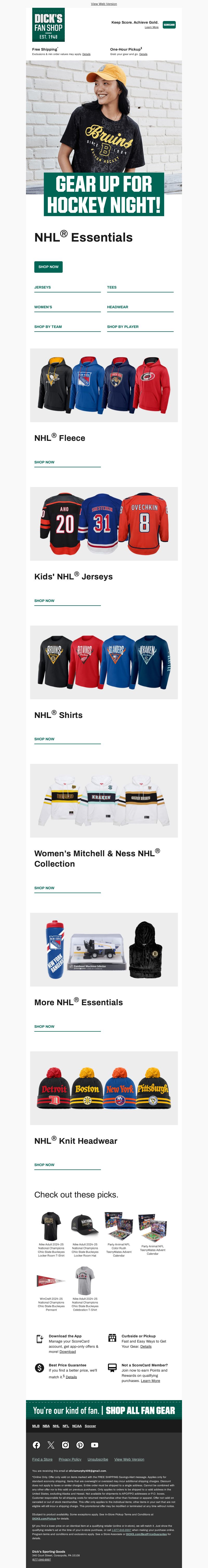The image size is (208, 1568).
Task: Shop now under NHL Fleece
Action: point(44,462)
